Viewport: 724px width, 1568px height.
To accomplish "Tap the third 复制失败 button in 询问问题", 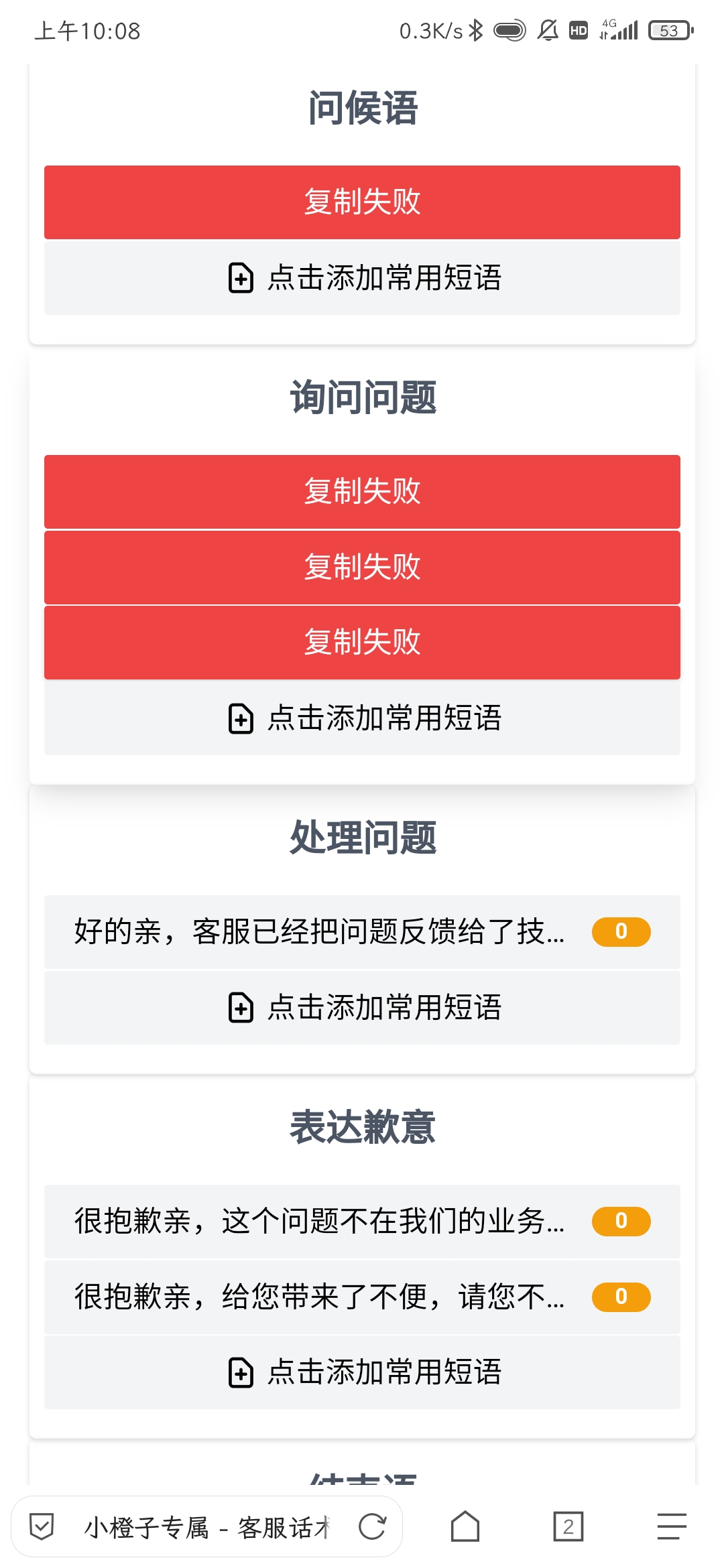I will (x=362, y=643).
